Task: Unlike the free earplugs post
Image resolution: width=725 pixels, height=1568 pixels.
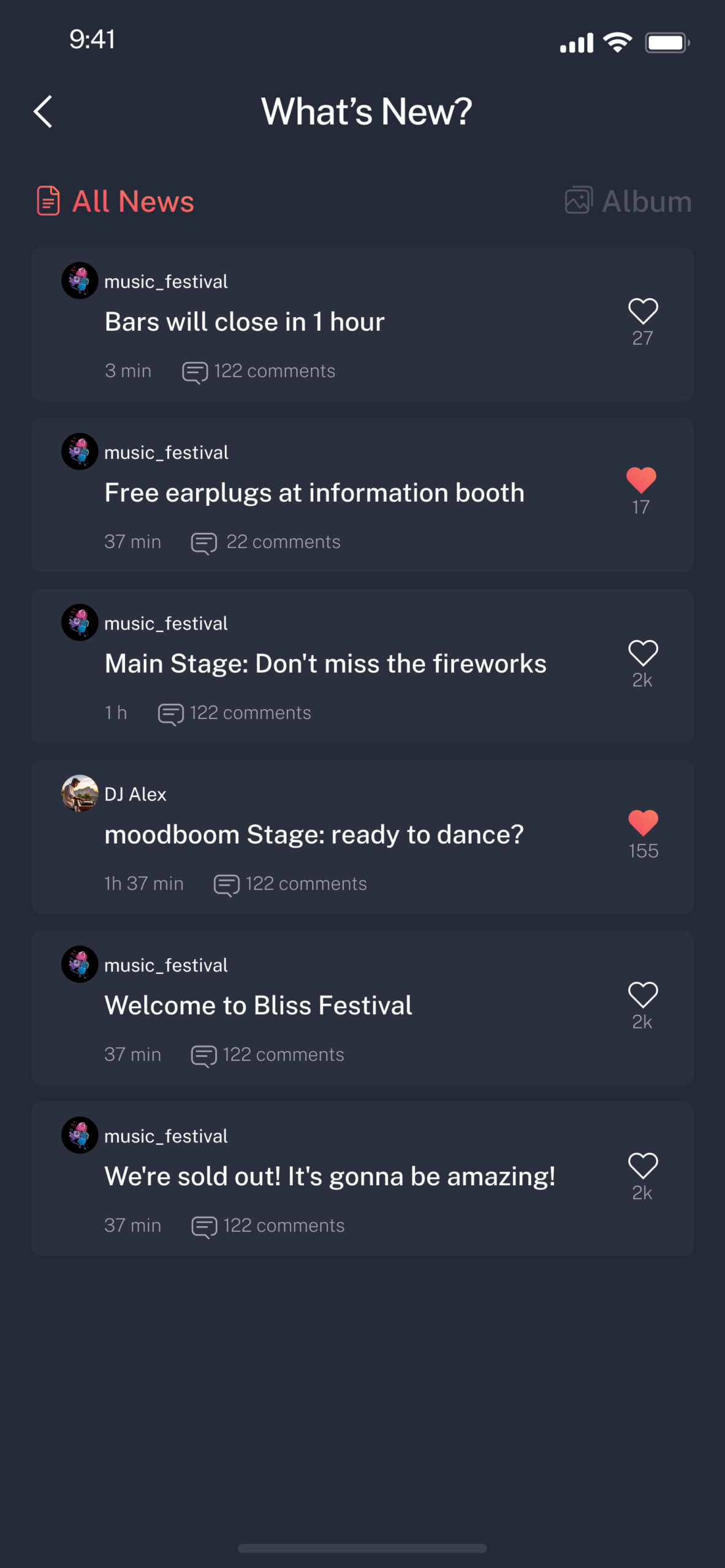Action: 641,481
